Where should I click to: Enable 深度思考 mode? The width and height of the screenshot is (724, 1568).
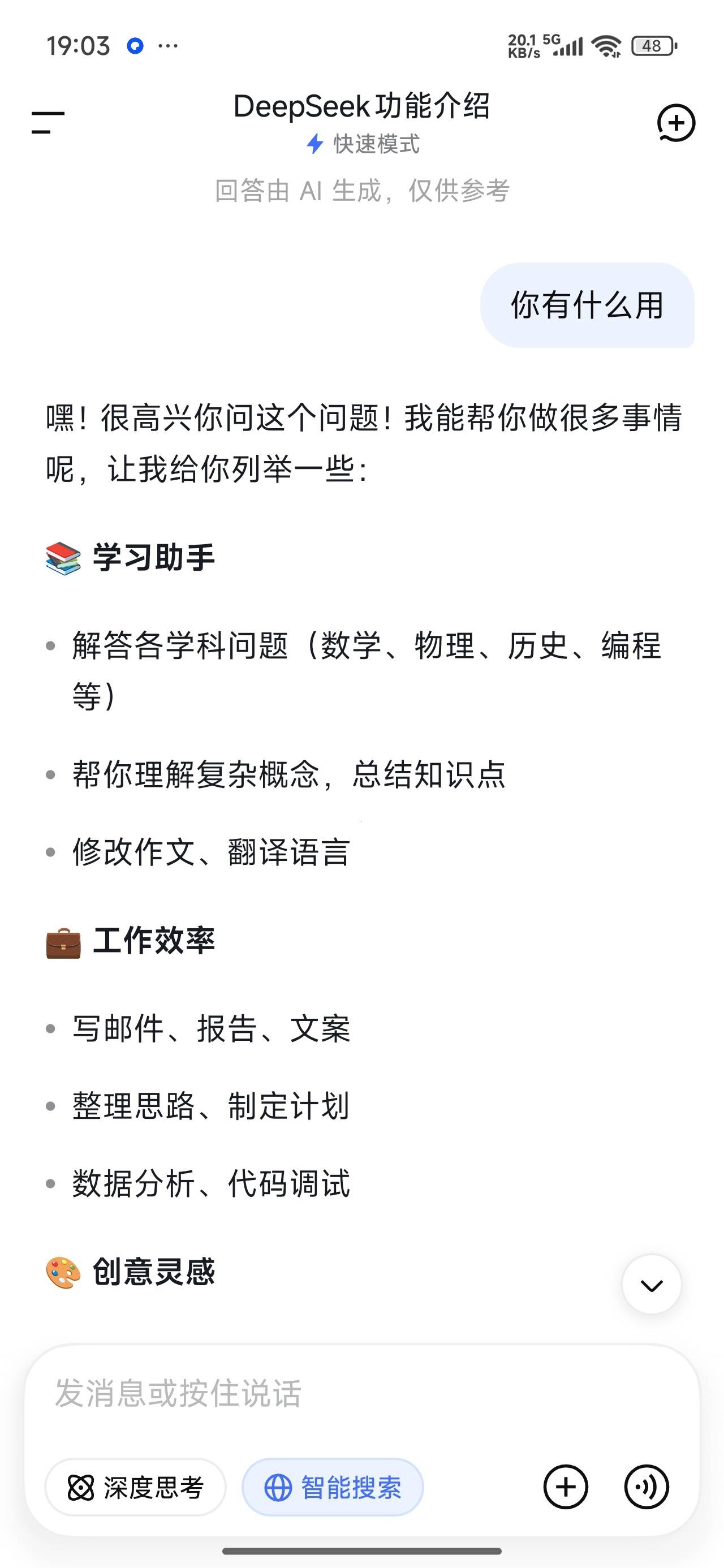coord(135,1488)
